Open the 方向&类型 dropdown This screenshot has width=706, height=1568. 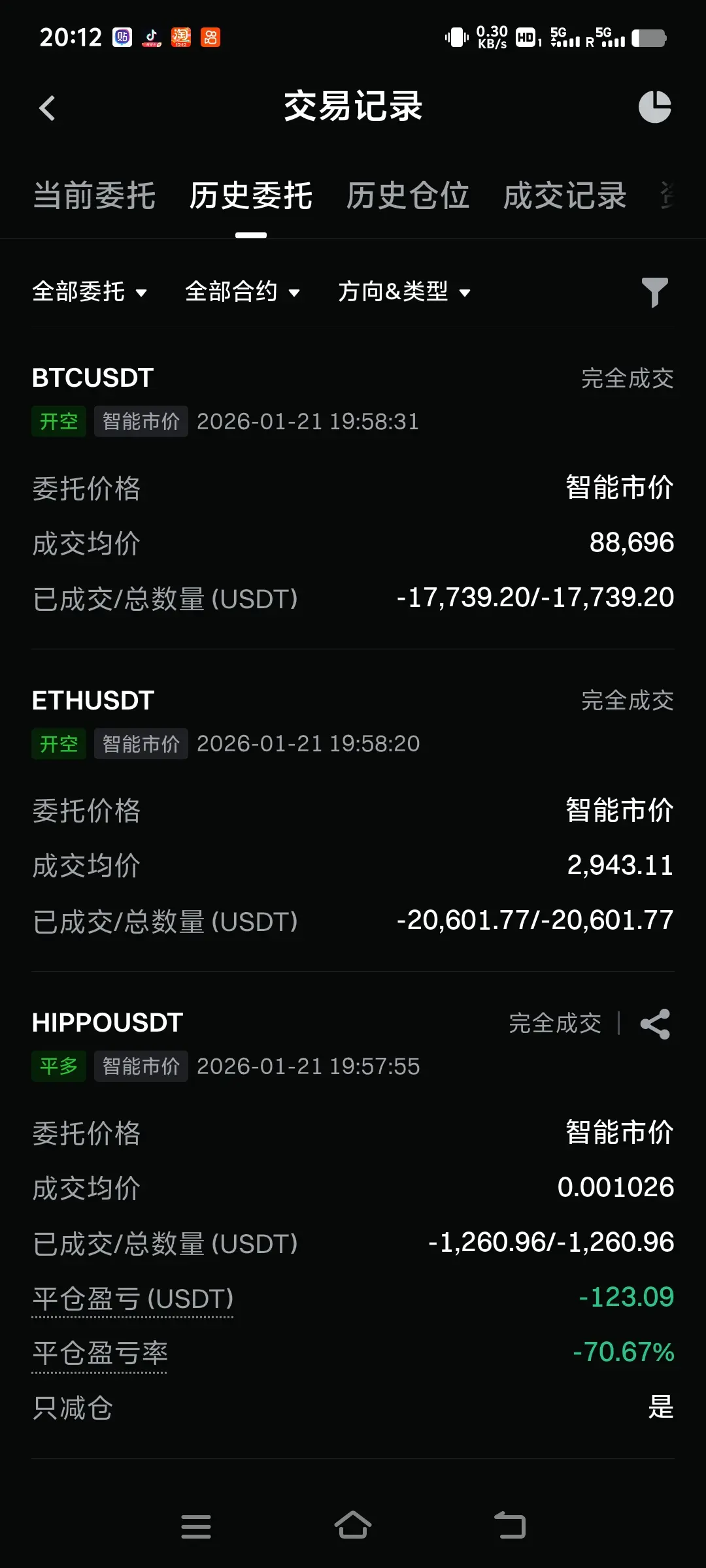click(404, 291)
